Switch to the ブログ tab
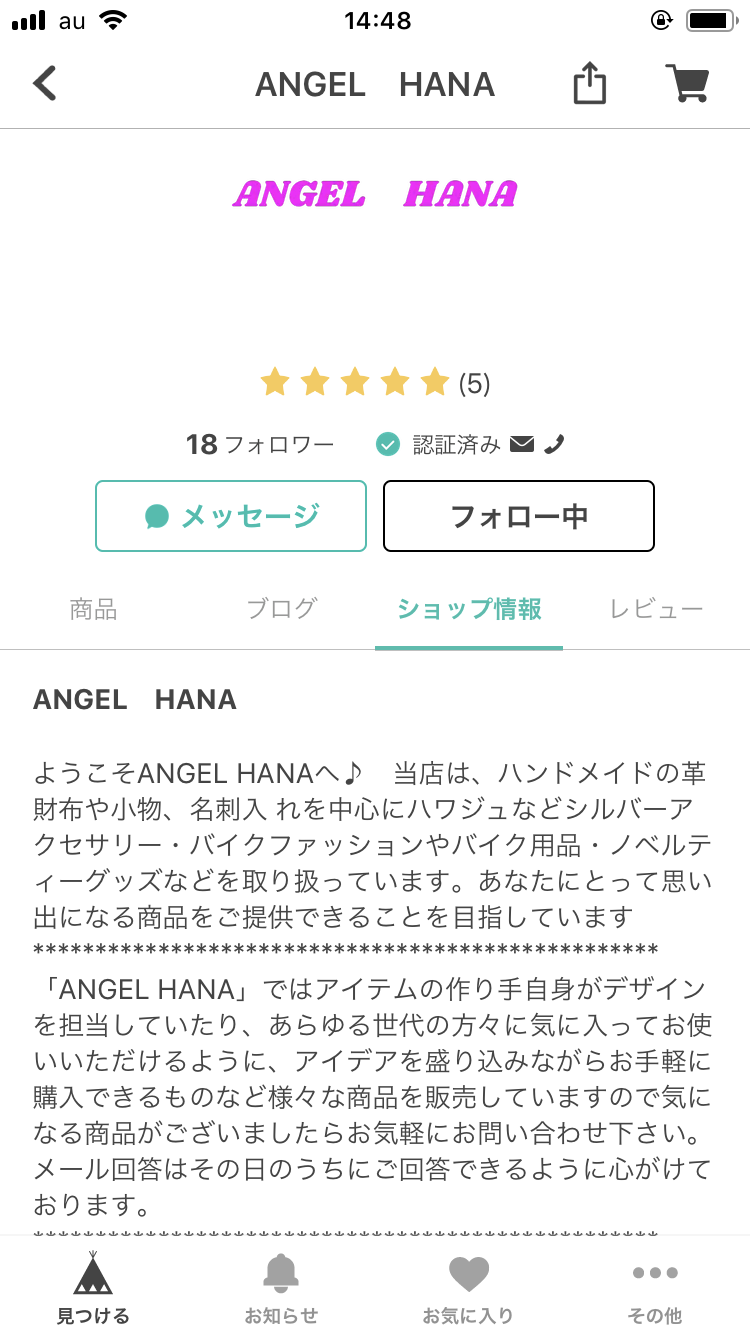Screen dimensions: 750x1334 coord(282,609)
